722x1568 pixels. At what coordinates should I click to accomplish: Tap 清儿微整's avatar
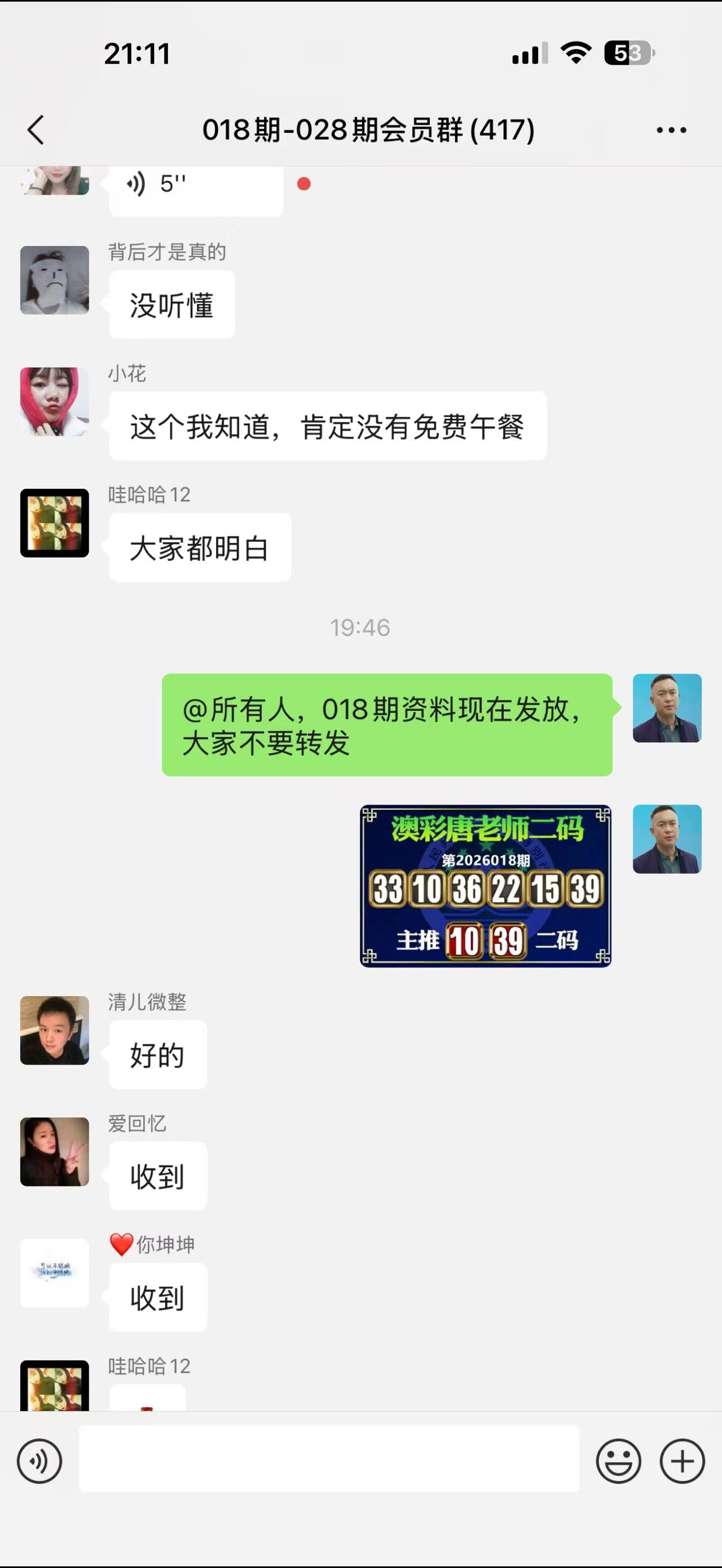coord(55,1031)
